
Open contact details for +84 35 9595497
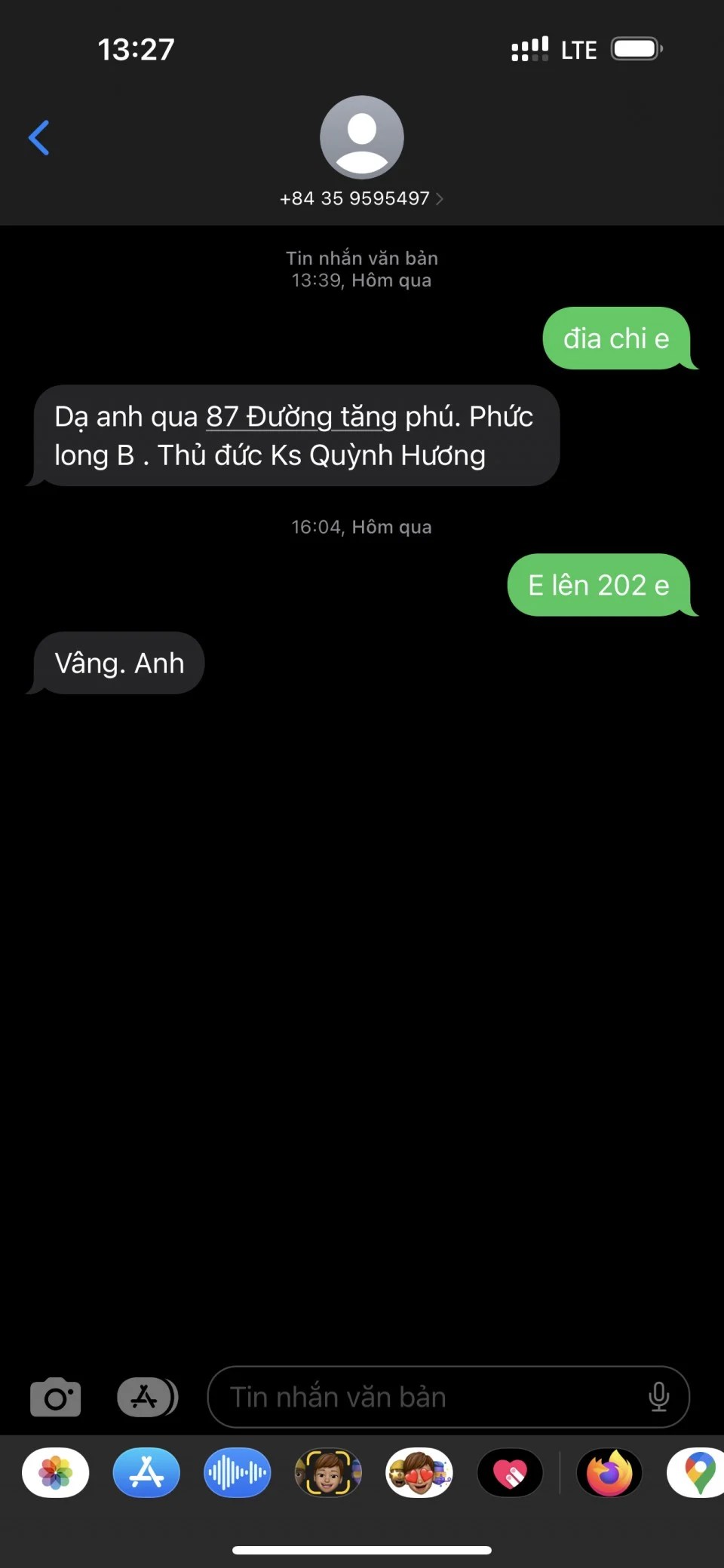coord(361,198)
